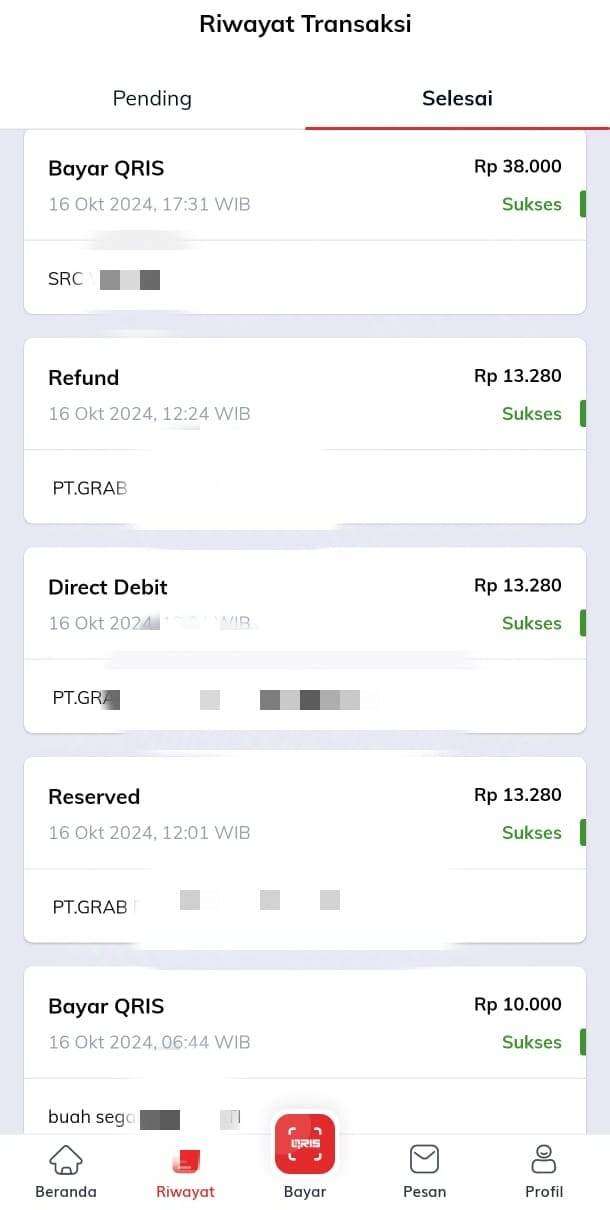
Task: View the Refund transaction details
Action: click(x=305, y=431)
